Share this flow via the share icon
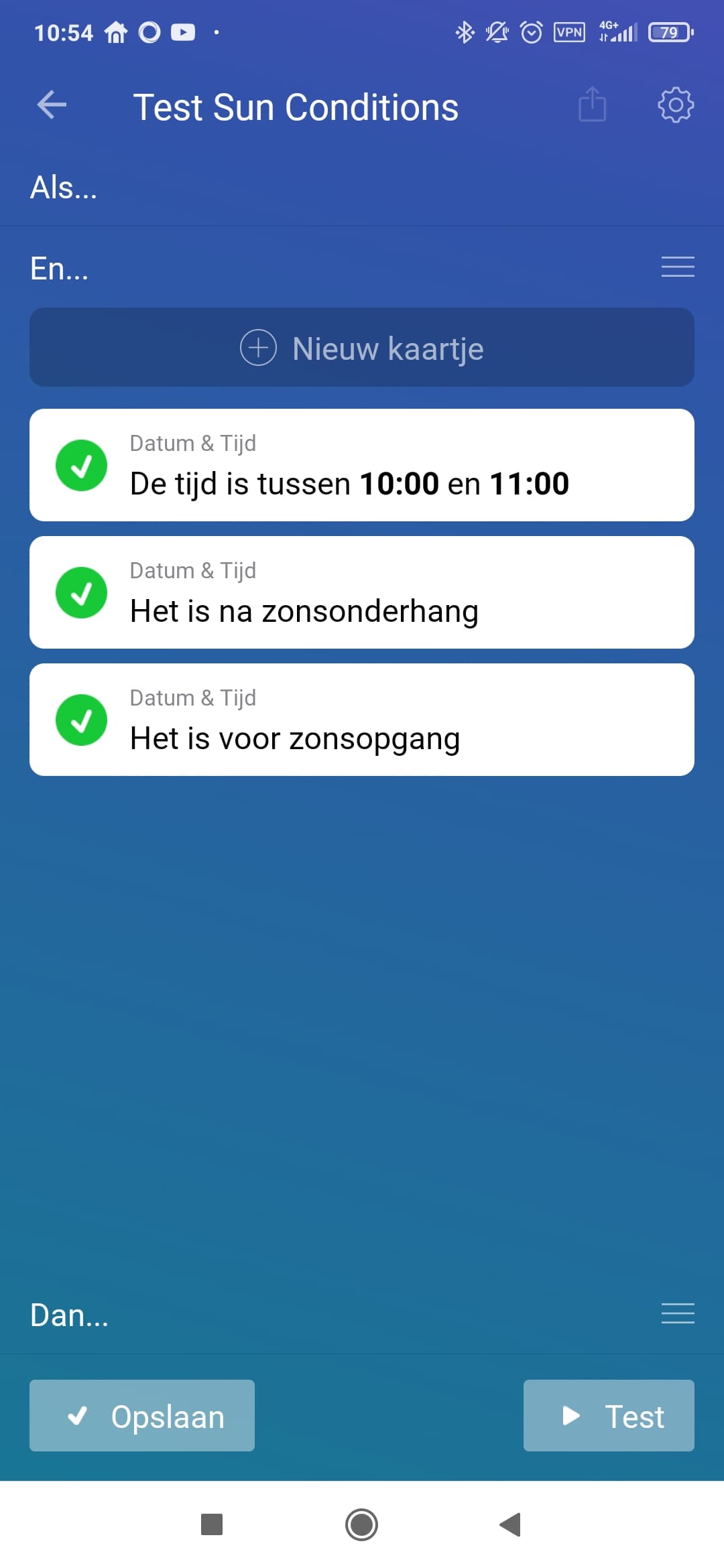 (592, 105)
